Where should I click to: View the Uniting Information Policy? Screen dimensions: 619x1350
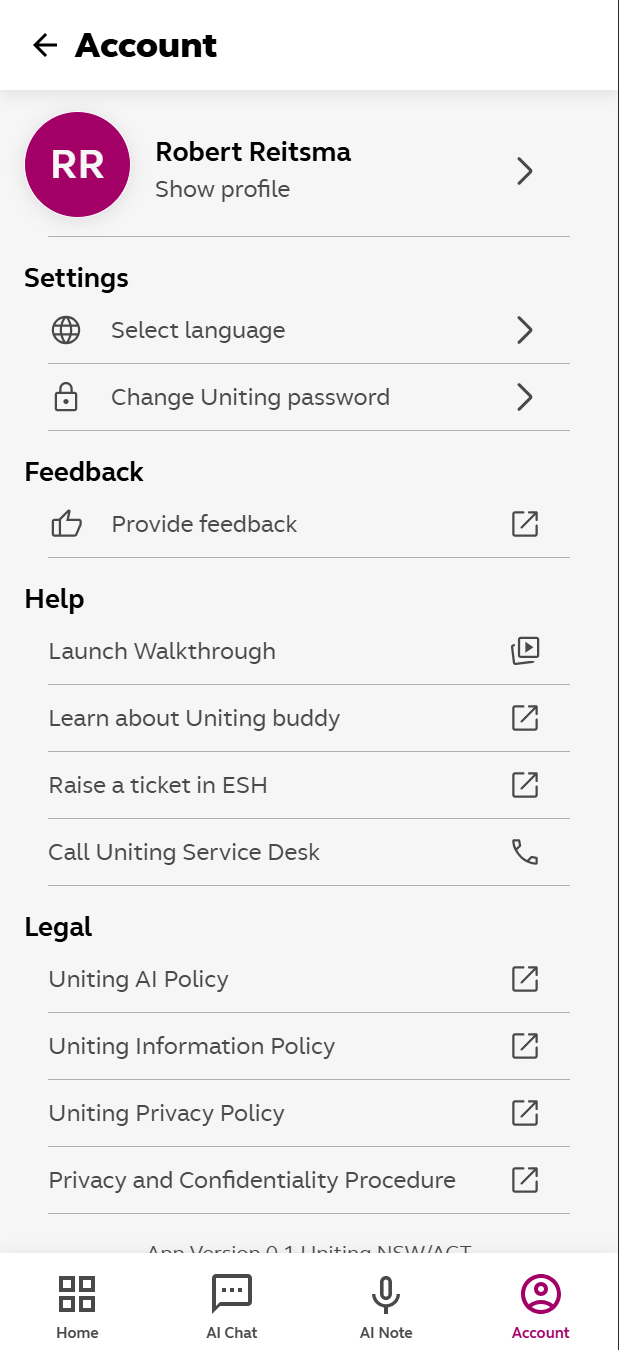click(x=300, y=1046)
